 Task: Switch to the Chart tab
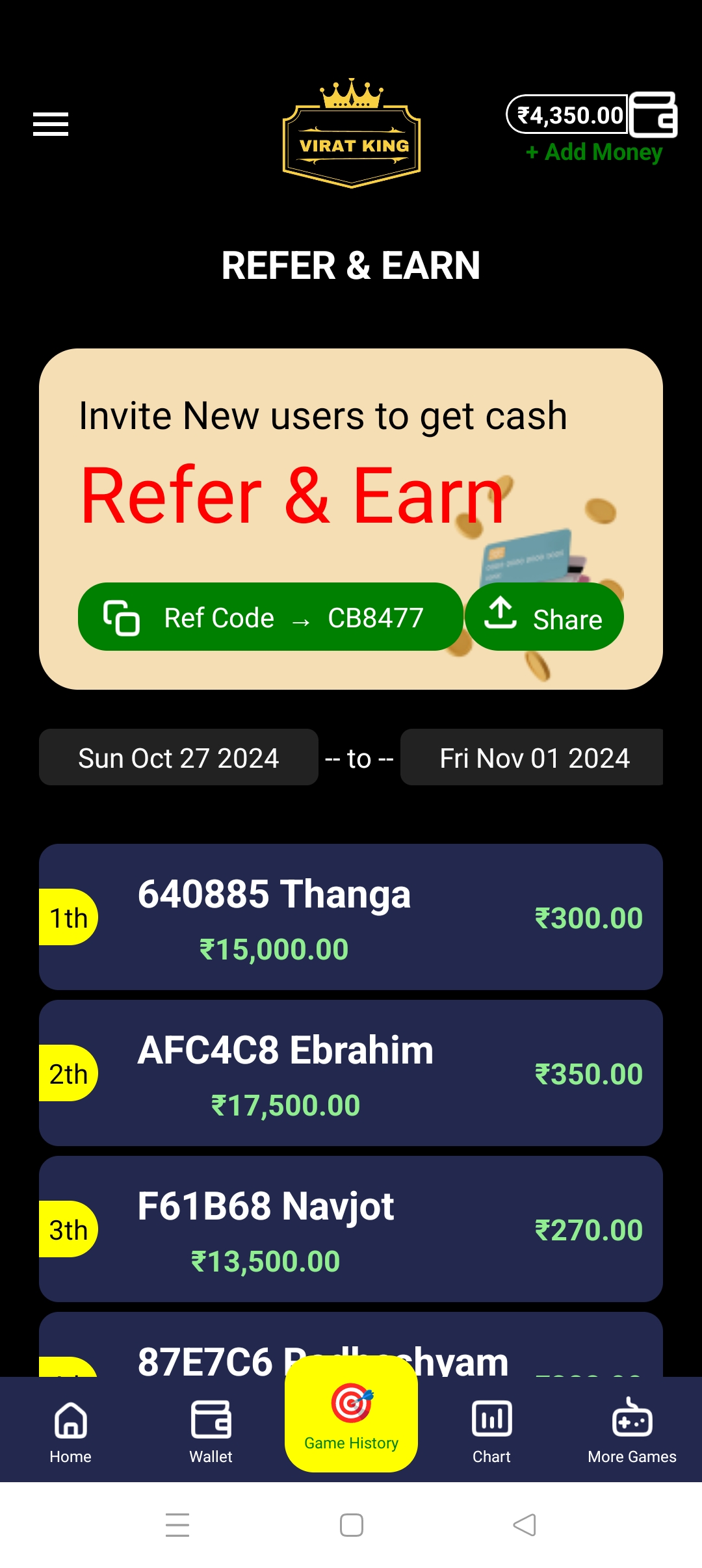(x=491, y=1431)
